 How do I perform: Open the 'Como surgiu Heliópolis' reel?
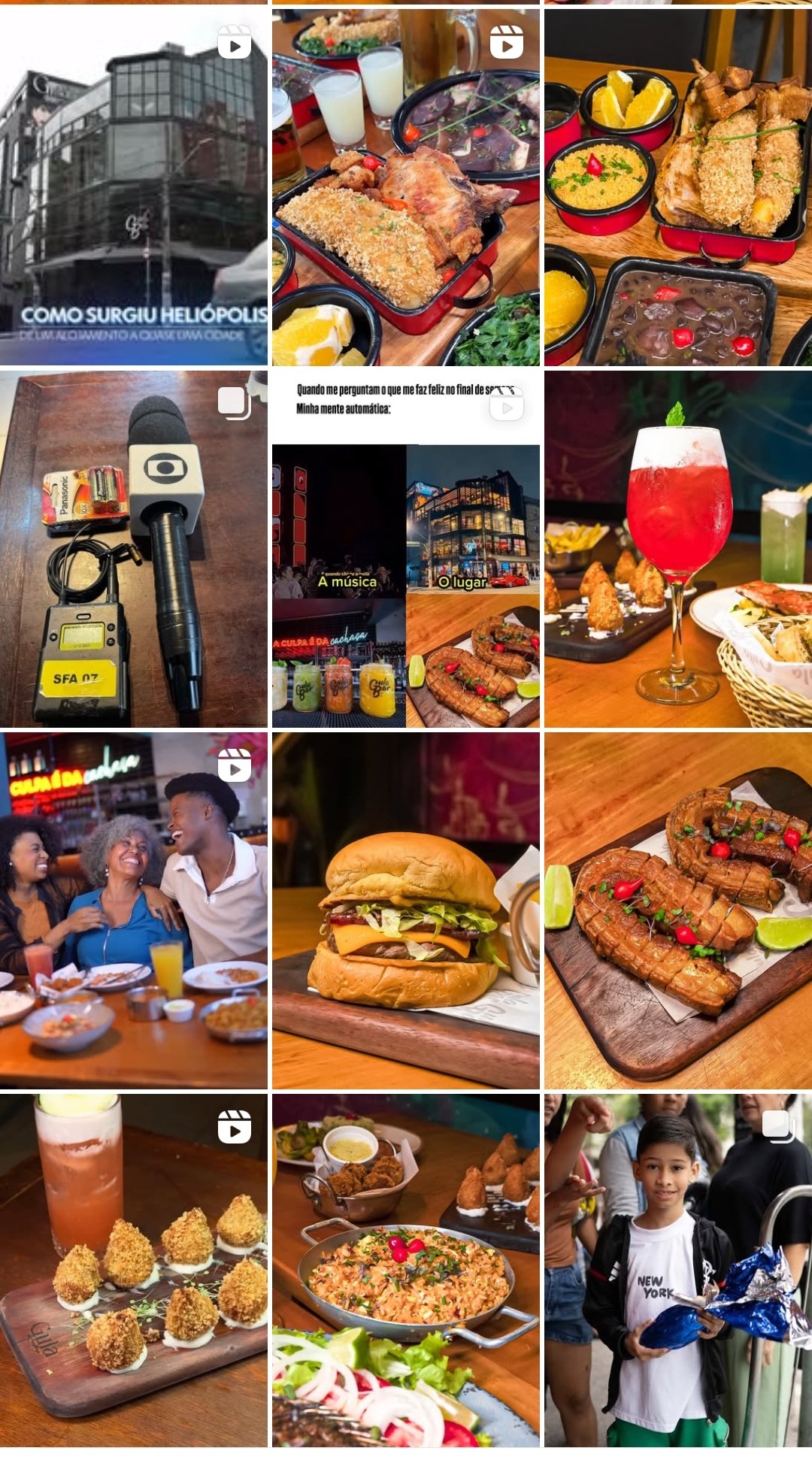pos(133,187)
